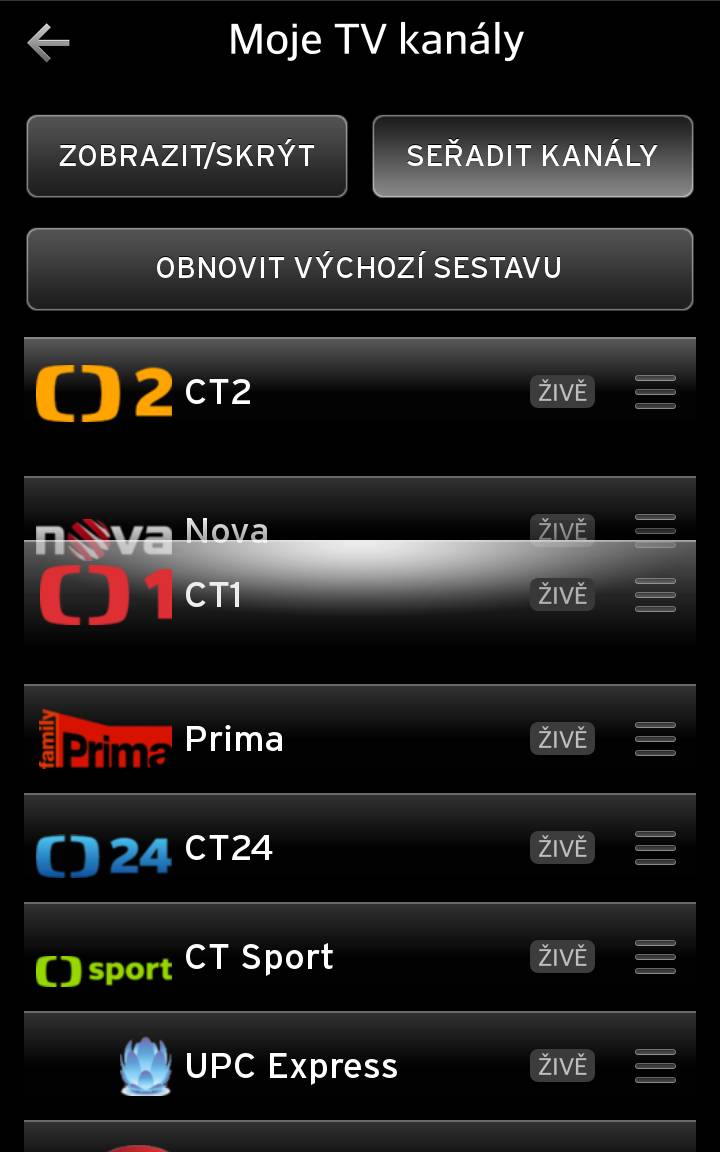
Task: Select the UPC Express channel logo
Action: [144, 1065]
